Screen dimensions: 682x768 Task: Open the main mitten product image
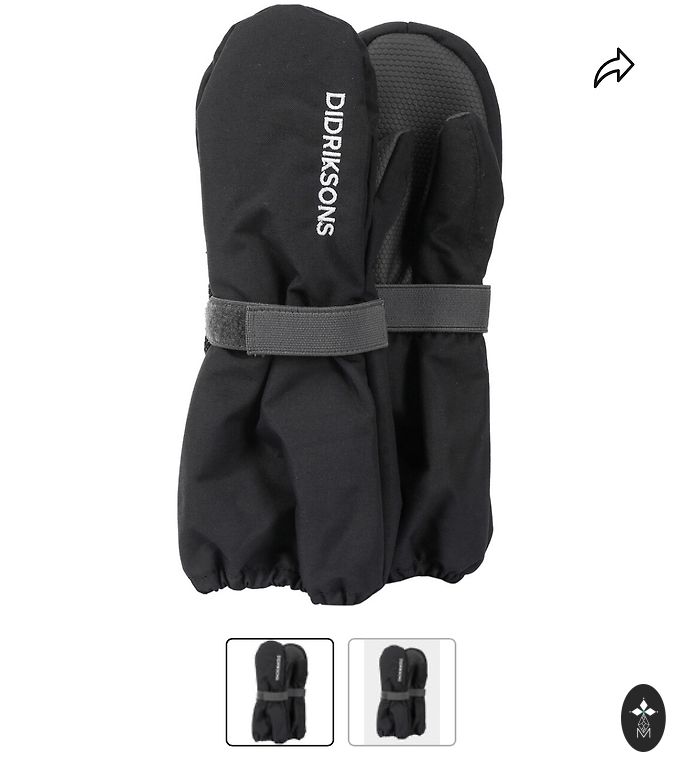coord(340,310)
